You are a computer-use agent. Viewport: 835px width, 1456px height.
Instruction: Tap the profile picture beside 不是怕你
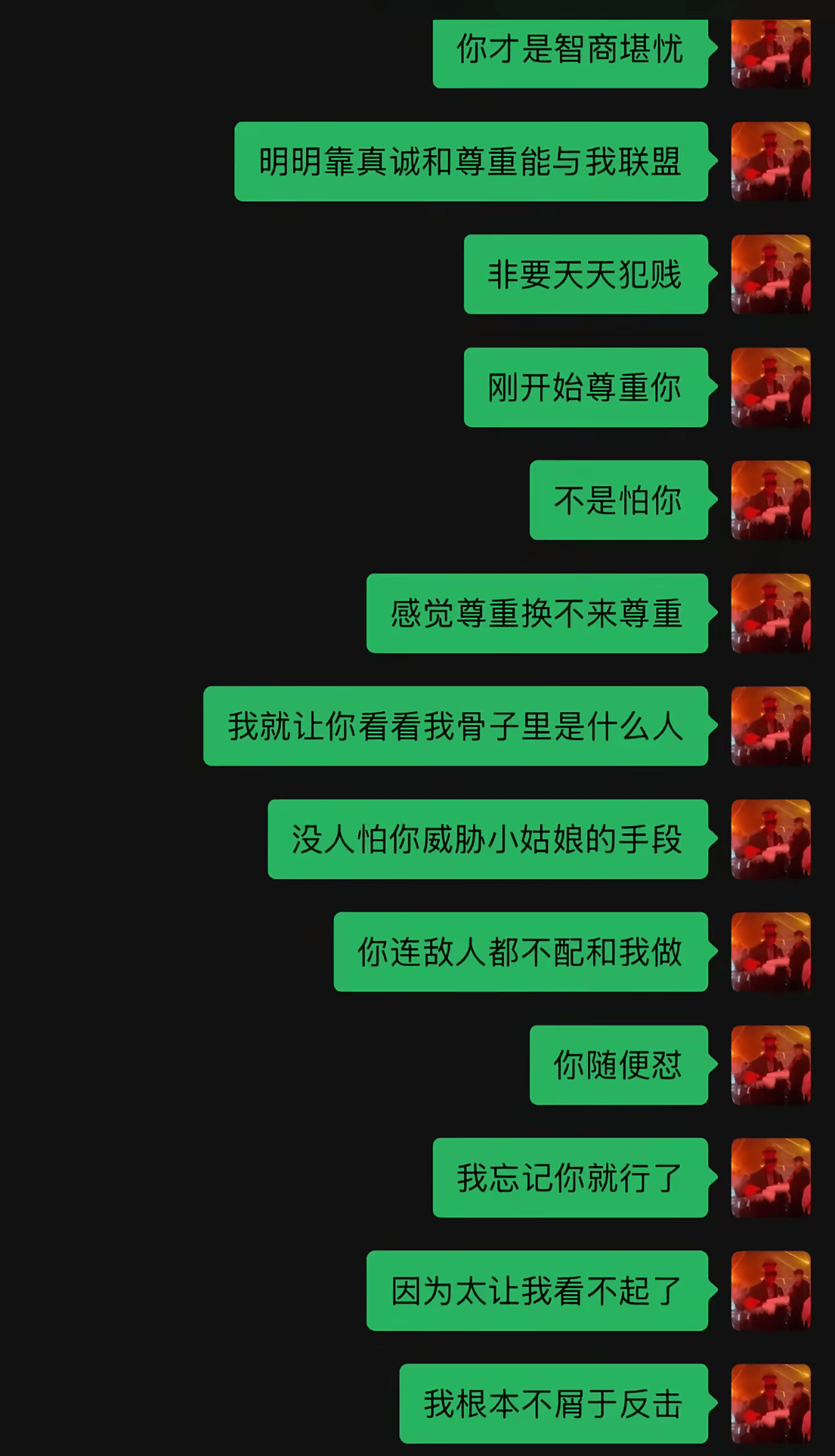(771, 500)
